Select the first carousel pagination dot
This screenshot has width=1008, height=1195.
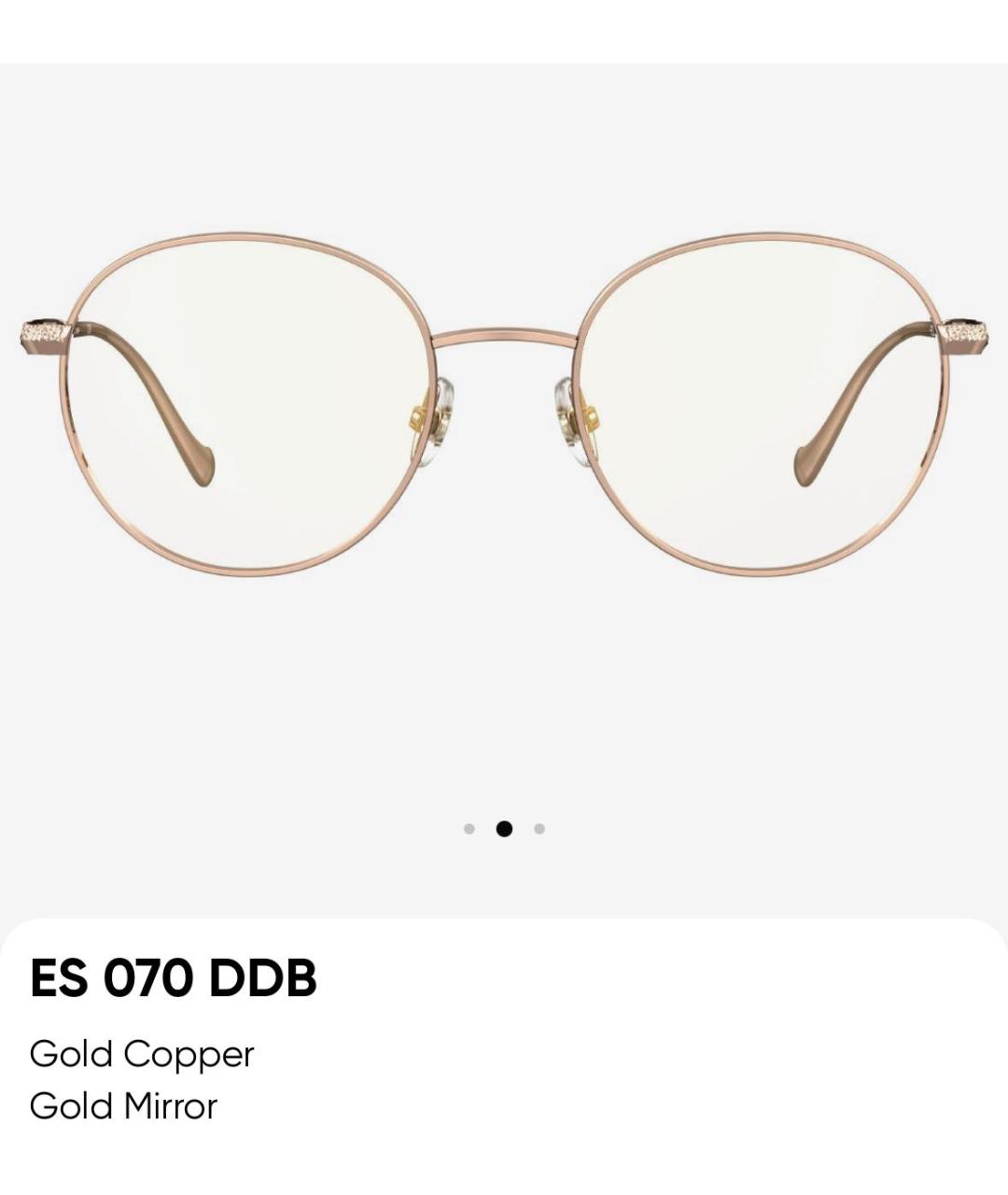click(469, 828)
